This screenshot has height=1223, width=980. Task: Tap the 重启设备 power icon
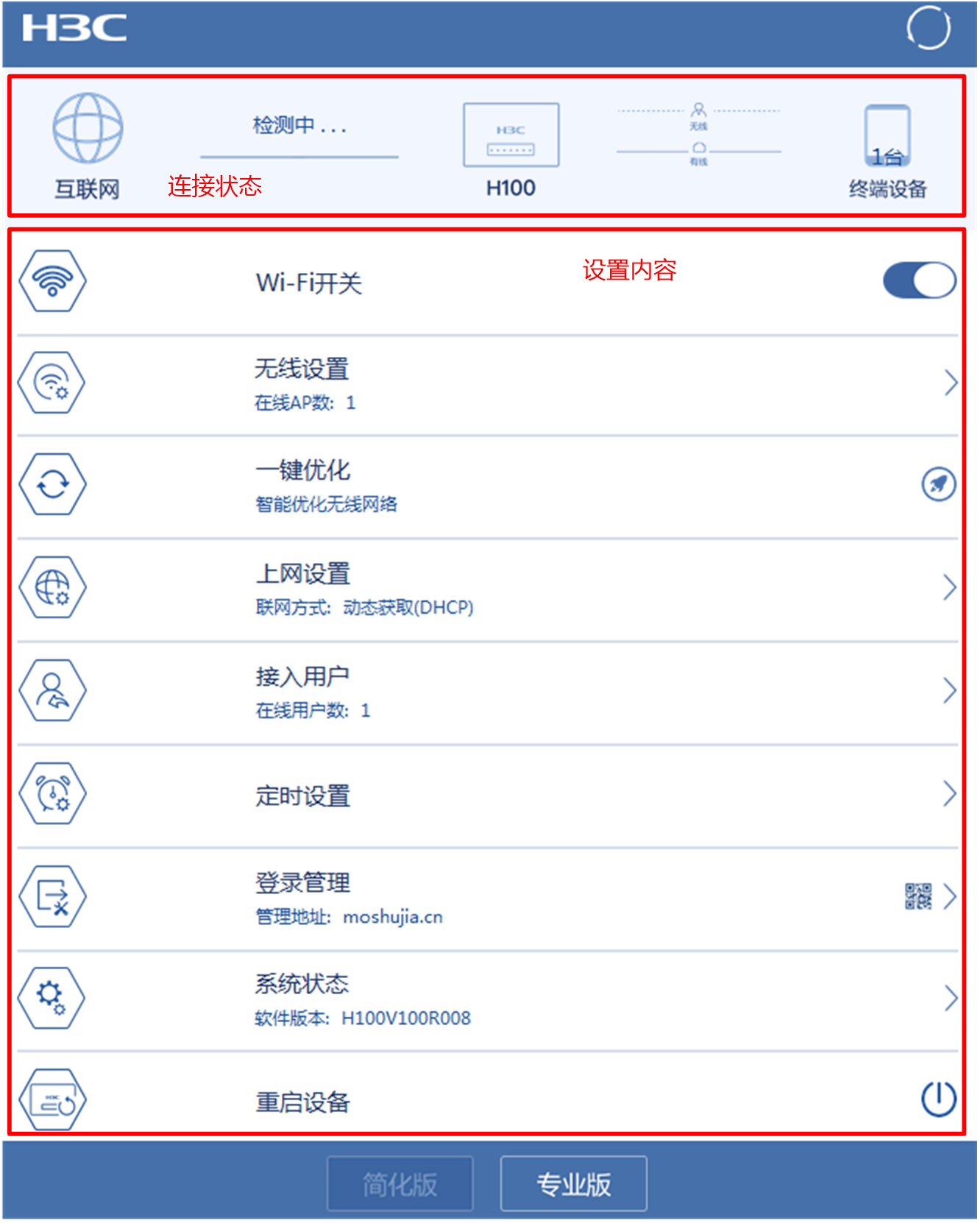point(938,1099)
